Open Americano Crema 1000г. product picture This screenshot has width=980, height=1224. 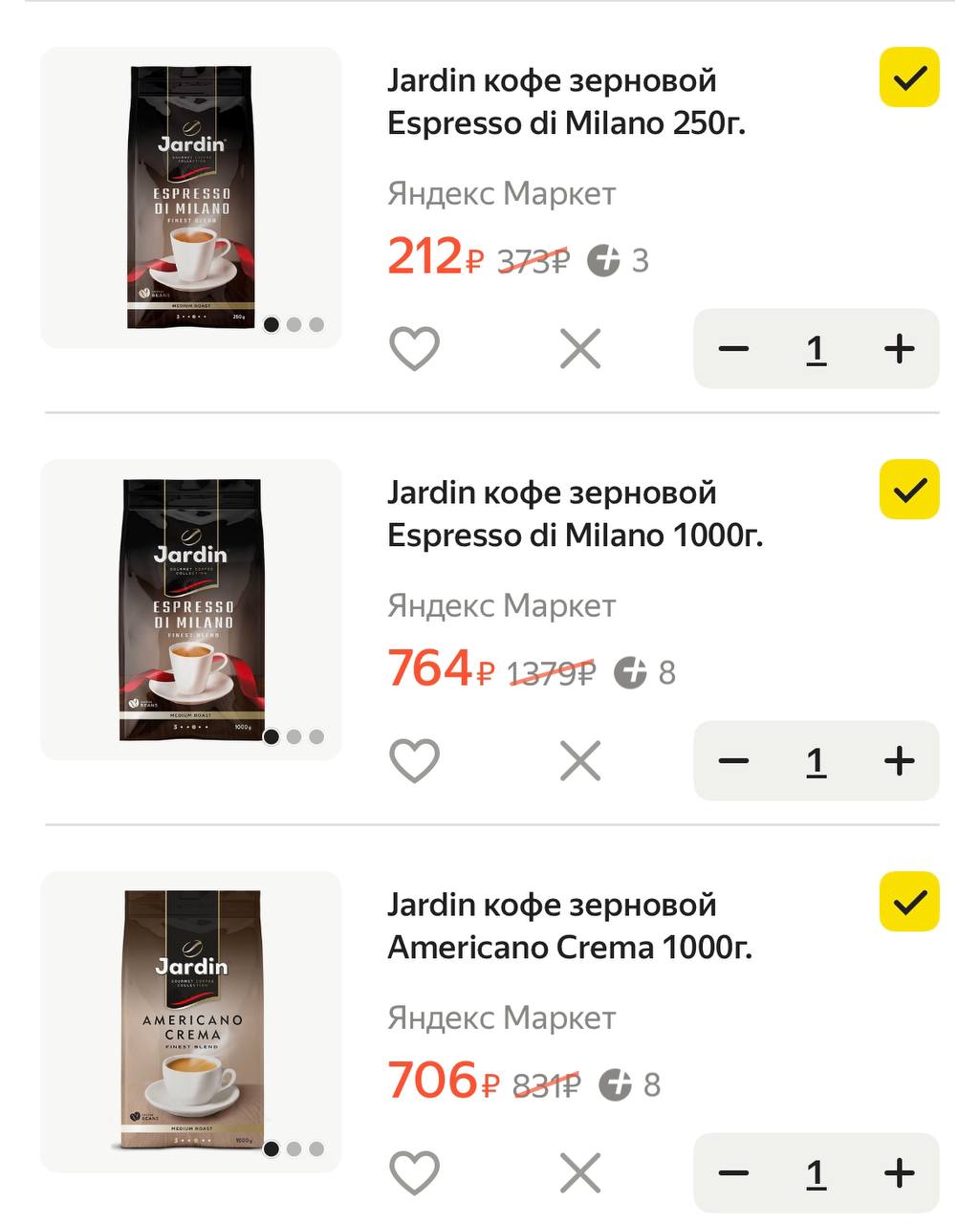tap(191, 1021)
